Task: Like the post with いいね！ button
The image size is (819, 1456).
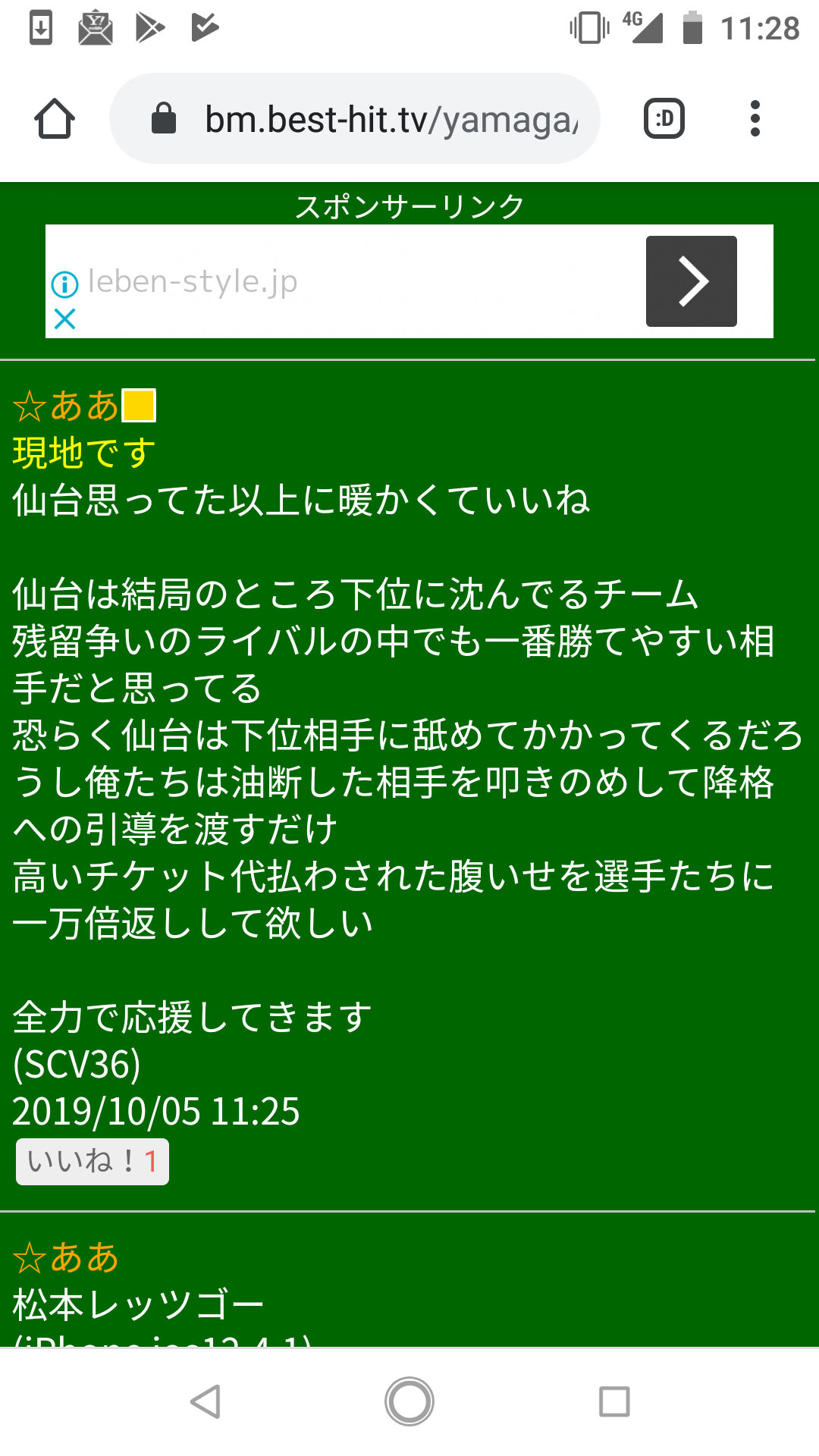Action: 93,1161
